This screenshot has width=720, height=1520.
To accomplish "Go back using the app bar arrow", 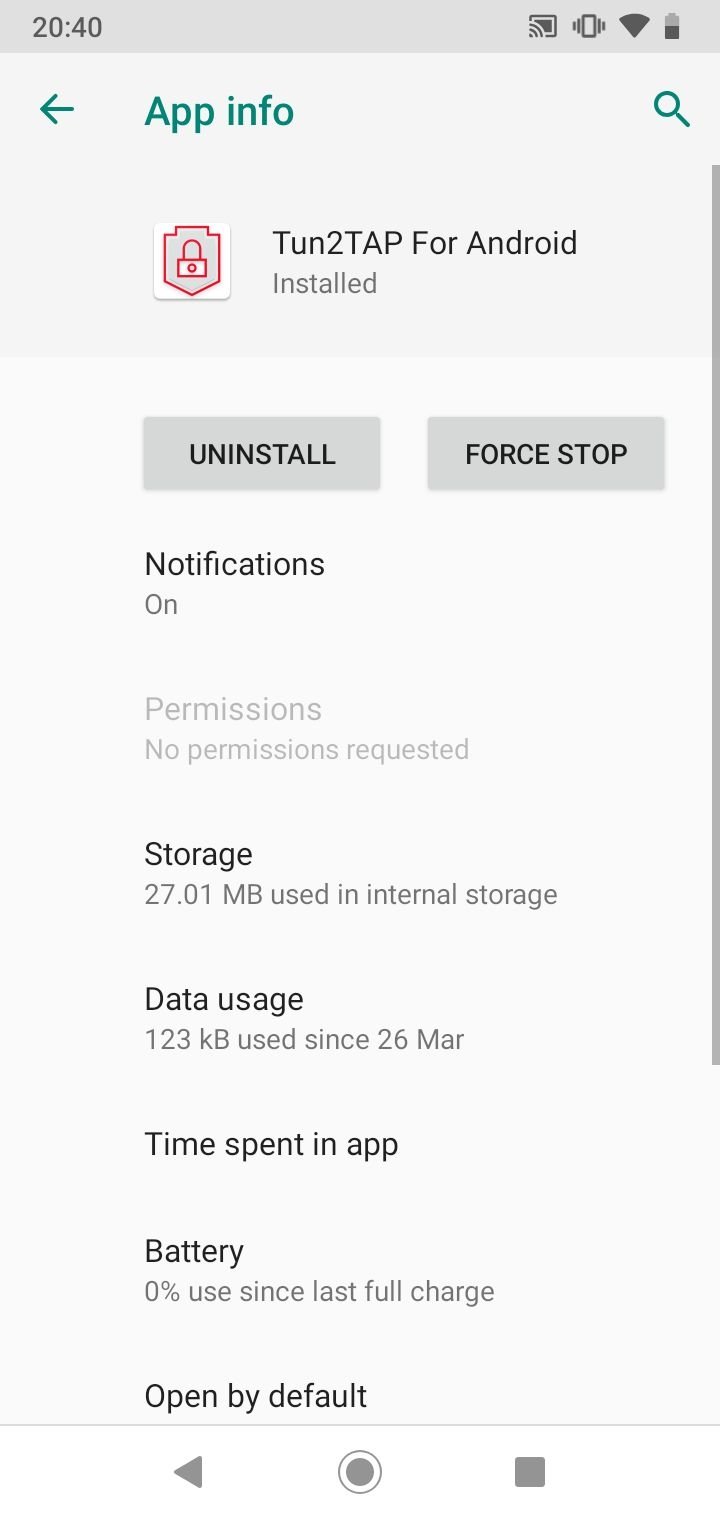I will pyautogui.click(x=57, y=110).
